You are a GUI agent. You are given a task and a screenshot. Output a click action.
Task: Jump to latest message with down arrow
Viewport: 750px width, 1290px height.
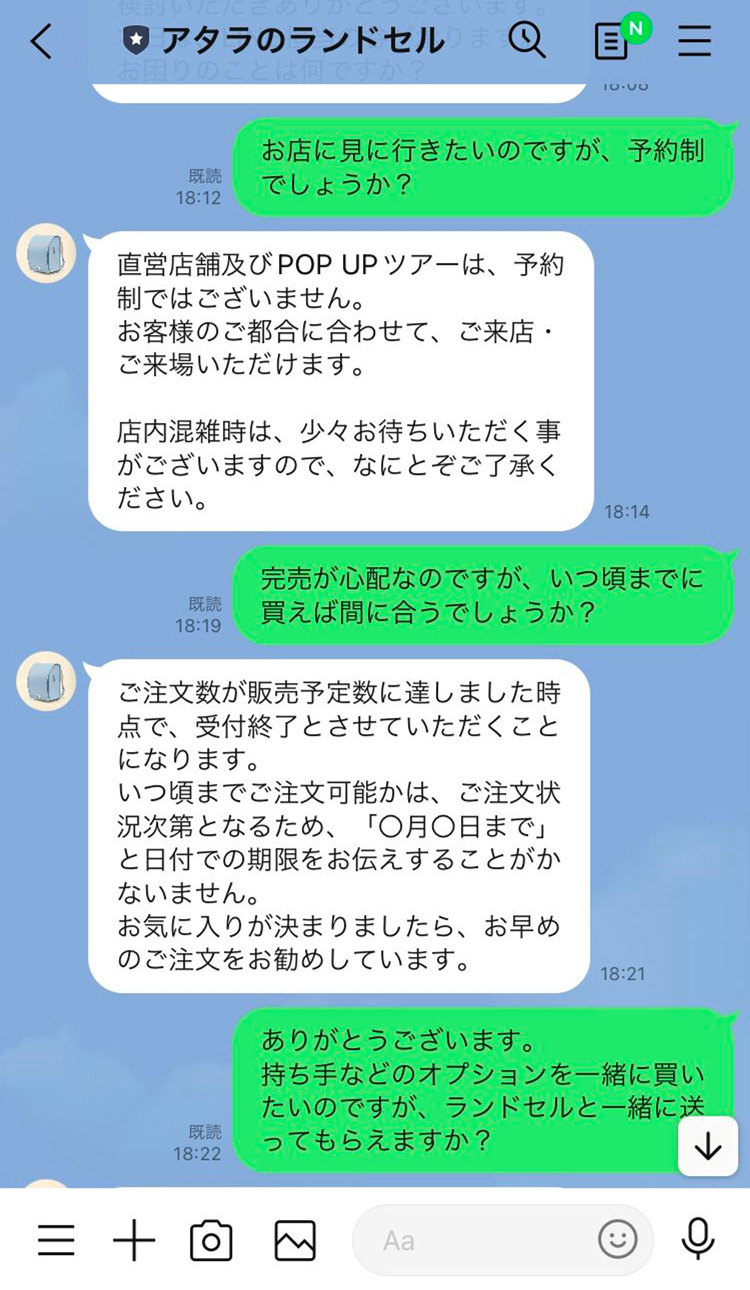pos(708,1146)
